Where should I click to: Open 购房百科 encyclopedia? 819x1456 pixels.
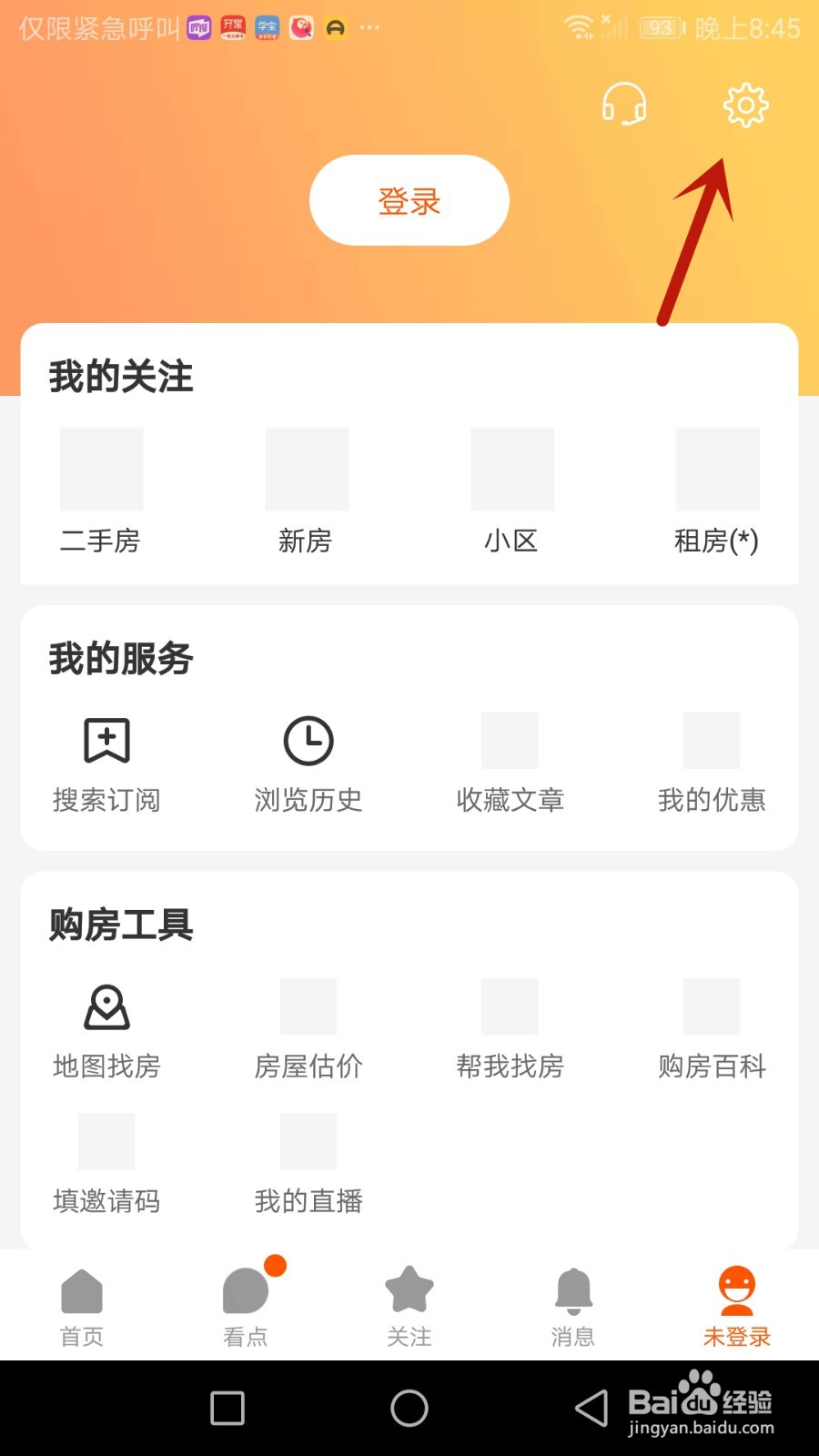[712, 1031]
